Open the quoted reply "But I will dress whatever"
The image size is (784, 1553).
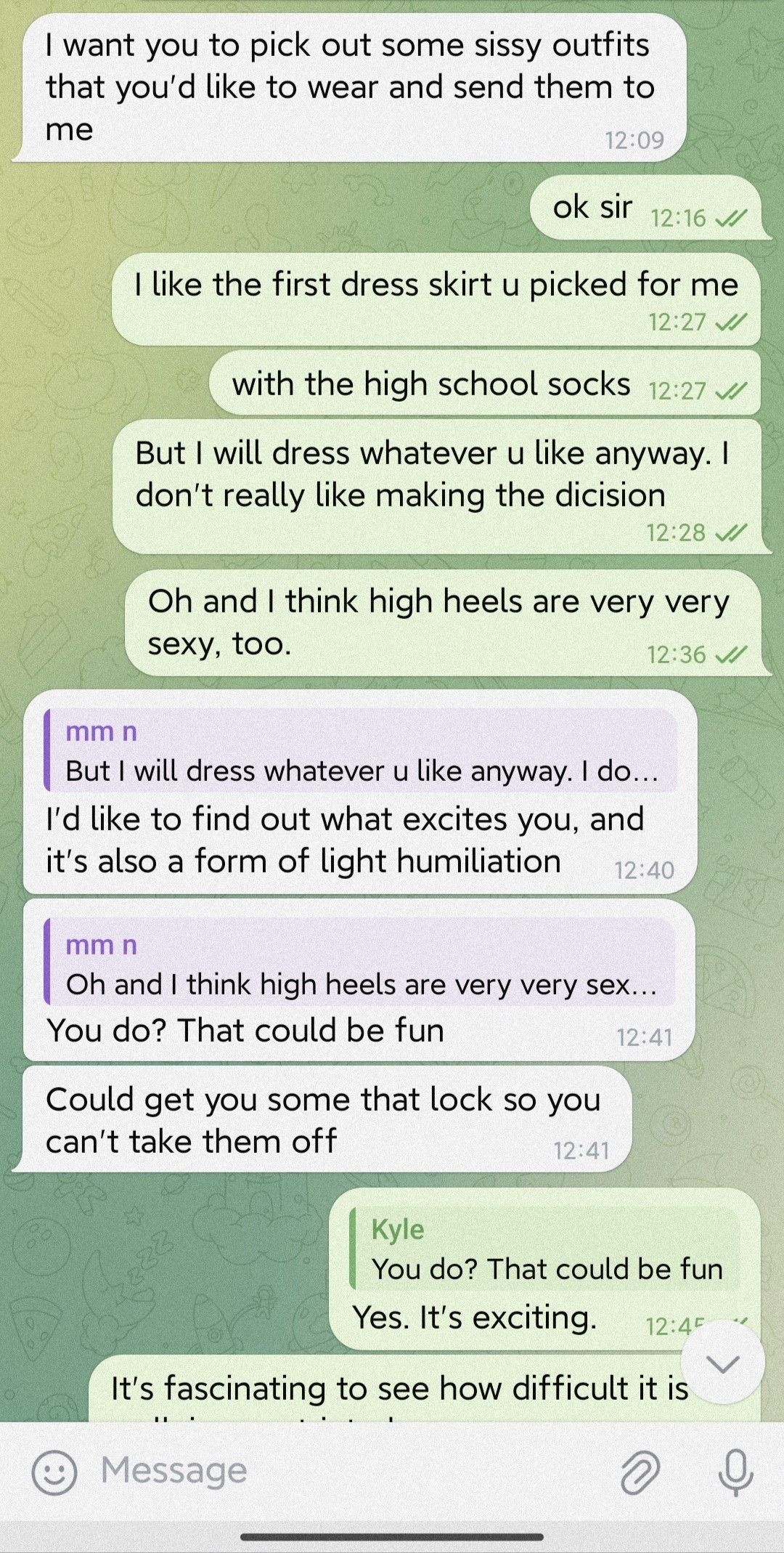pyautogui.click(x=361, y=751)
